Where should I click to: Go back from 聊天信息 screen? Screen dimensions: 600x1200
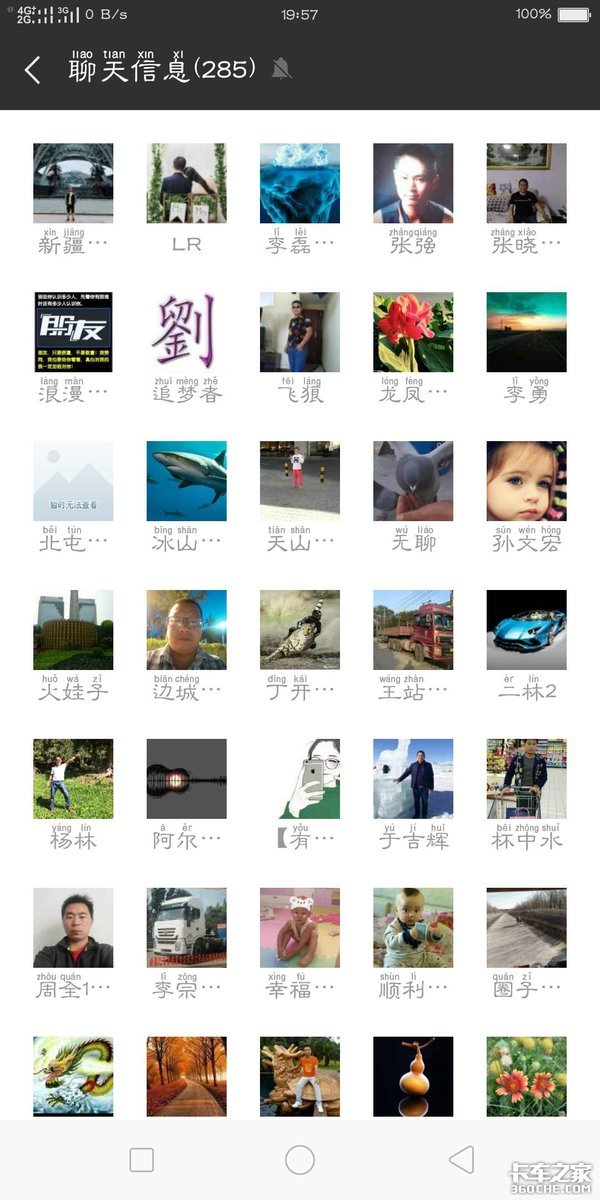pos(33,70)
